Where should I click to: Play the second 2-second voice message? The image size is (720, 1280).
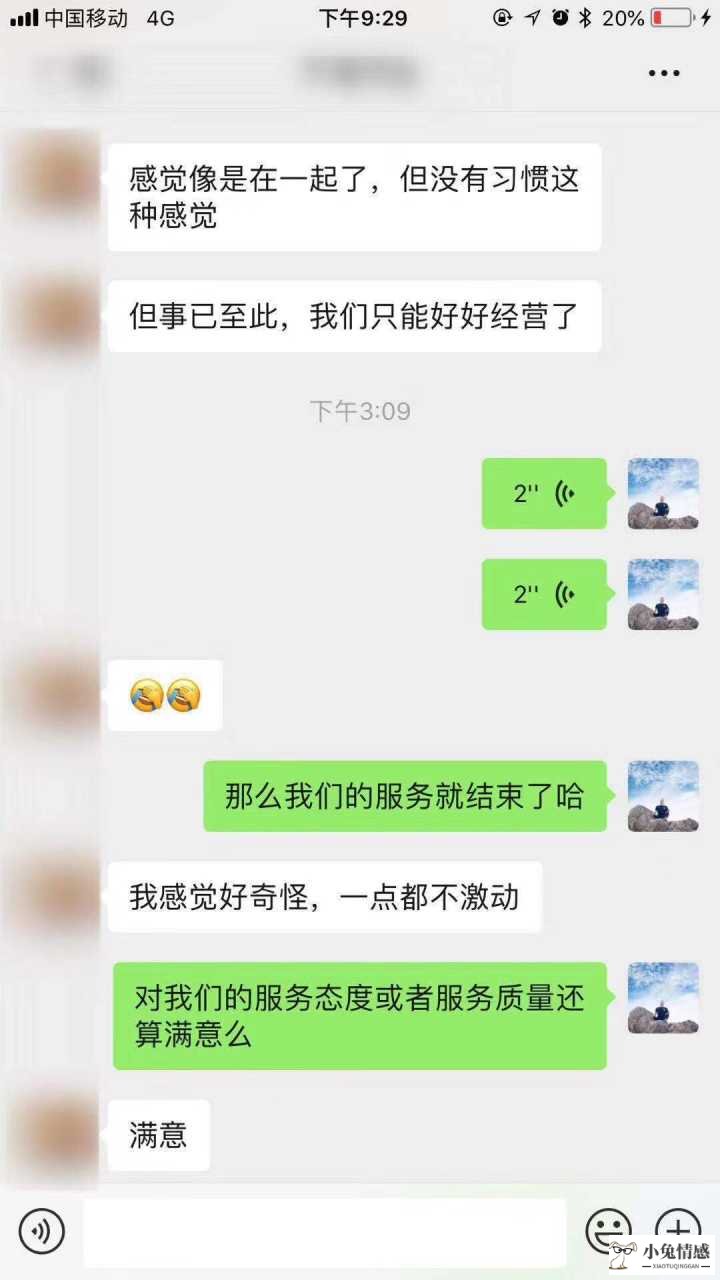[x=544, y=594]
